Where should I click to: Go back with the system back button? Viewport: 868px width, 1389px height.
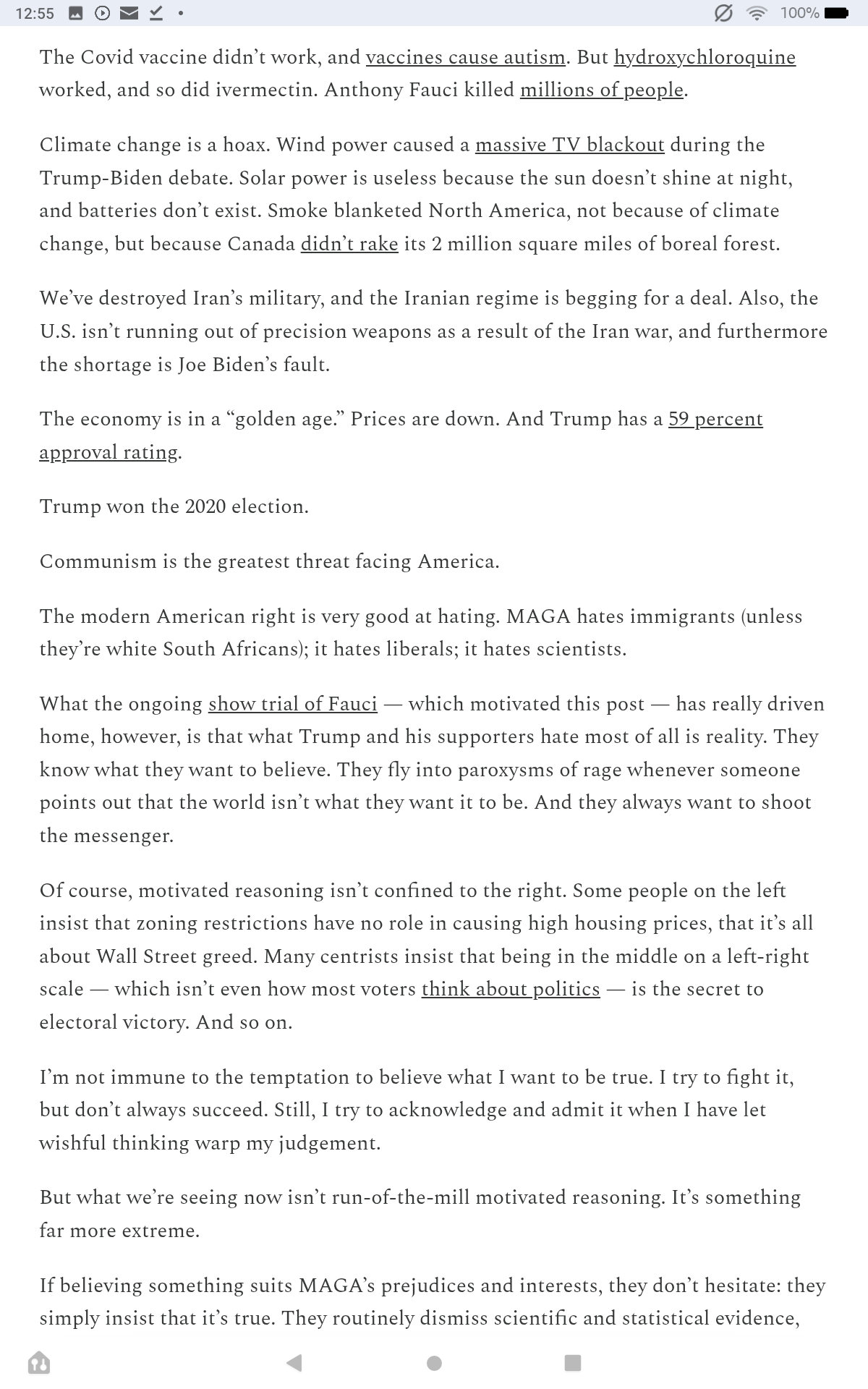click(x=294, y=1363)
